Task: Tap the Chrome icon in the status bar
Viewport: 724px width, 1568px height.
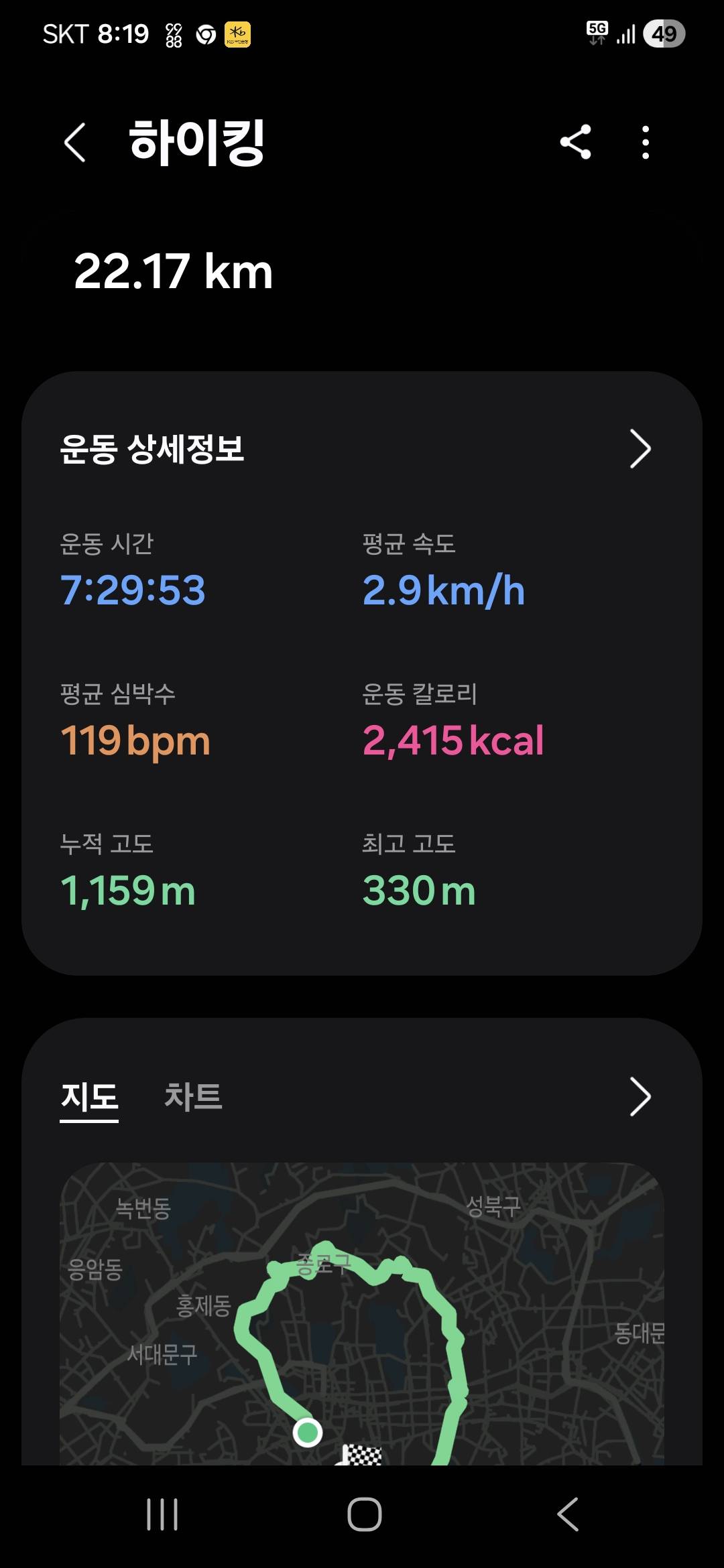Action: coord(206,32)
